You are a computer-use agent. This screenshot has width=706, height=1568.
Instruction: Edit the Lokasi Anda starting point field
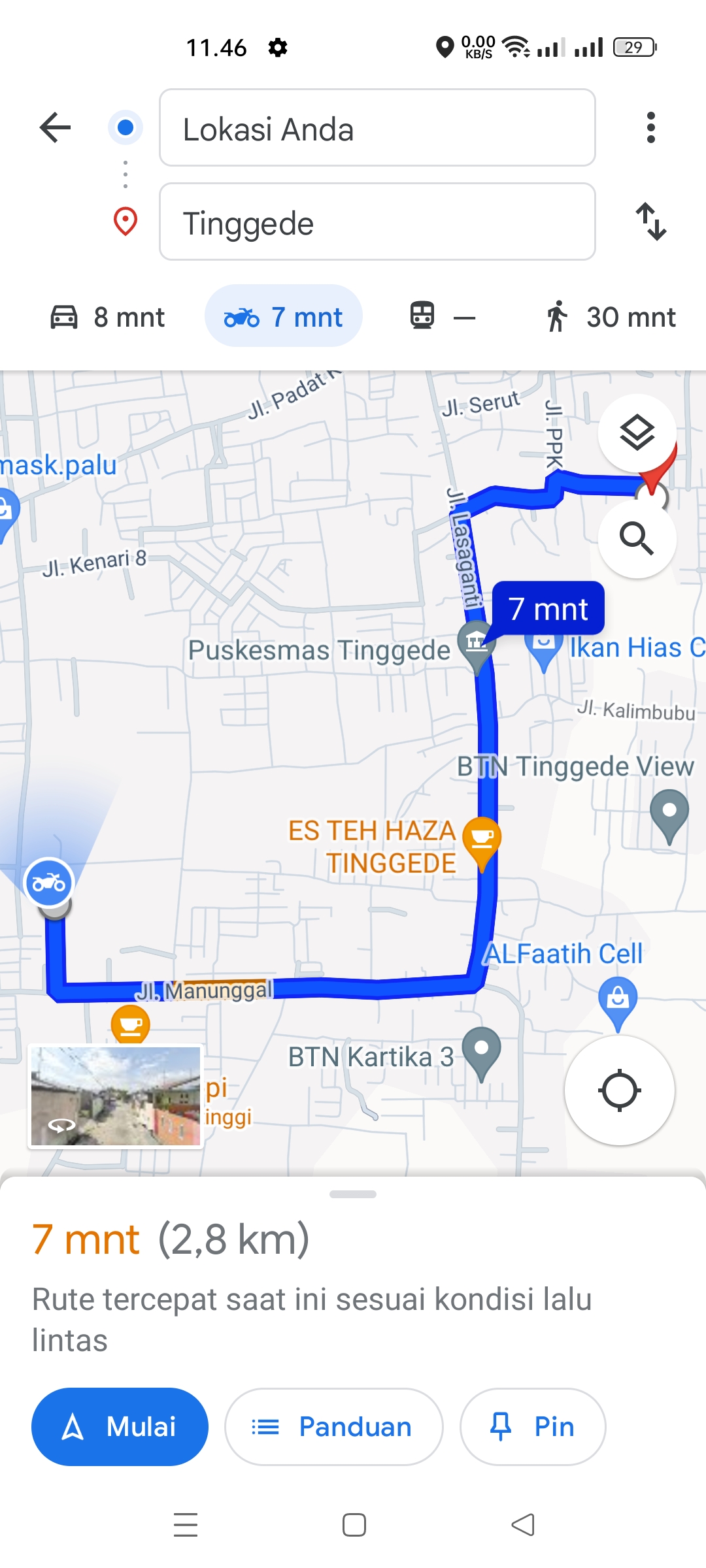pos(377,127)
